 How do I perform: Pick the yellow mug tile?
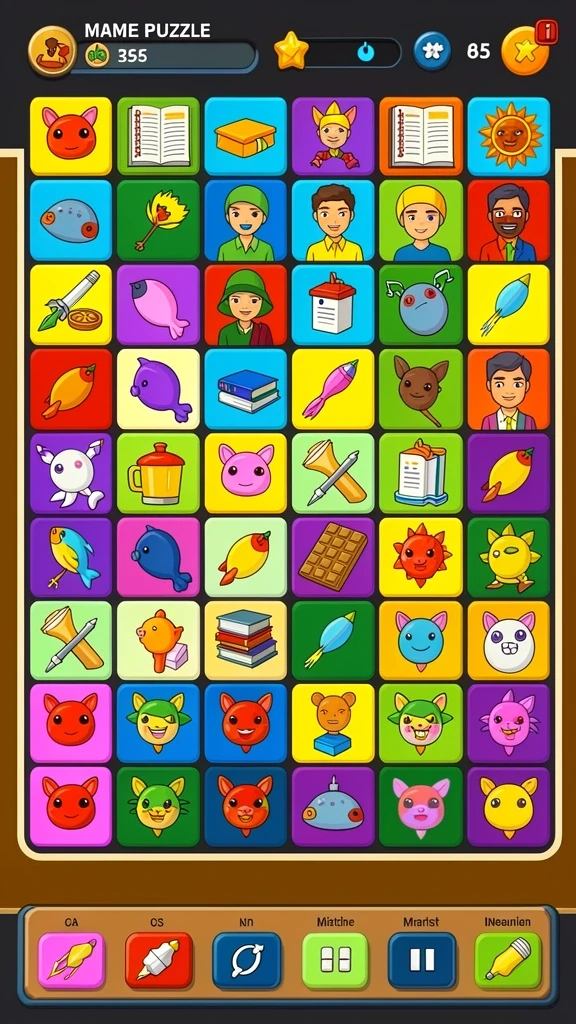click(x=159, y=473)
